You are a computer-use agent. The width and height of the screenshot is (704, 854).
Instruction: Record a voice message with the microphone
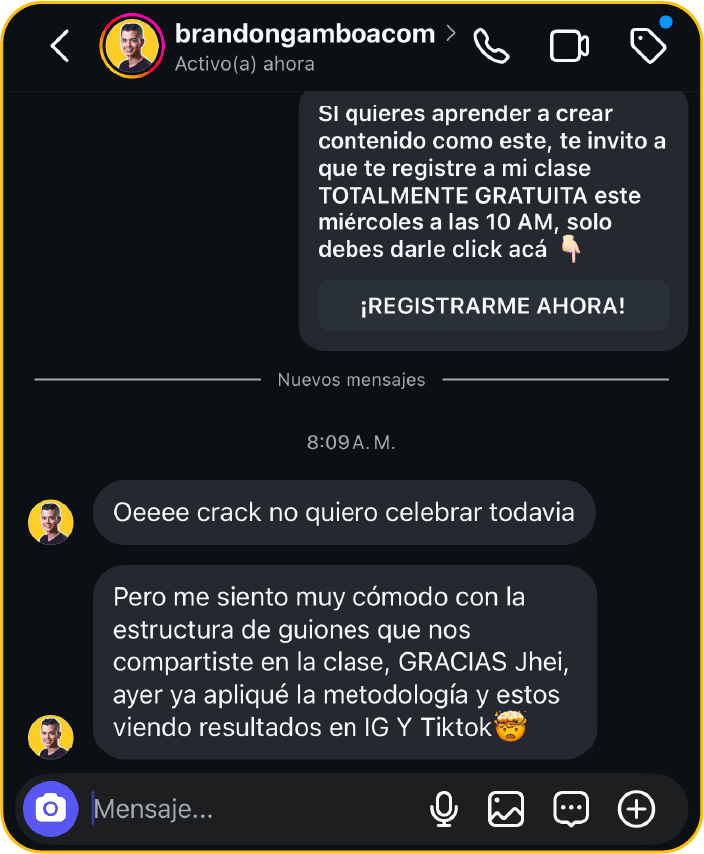click(x=443, y=809)
